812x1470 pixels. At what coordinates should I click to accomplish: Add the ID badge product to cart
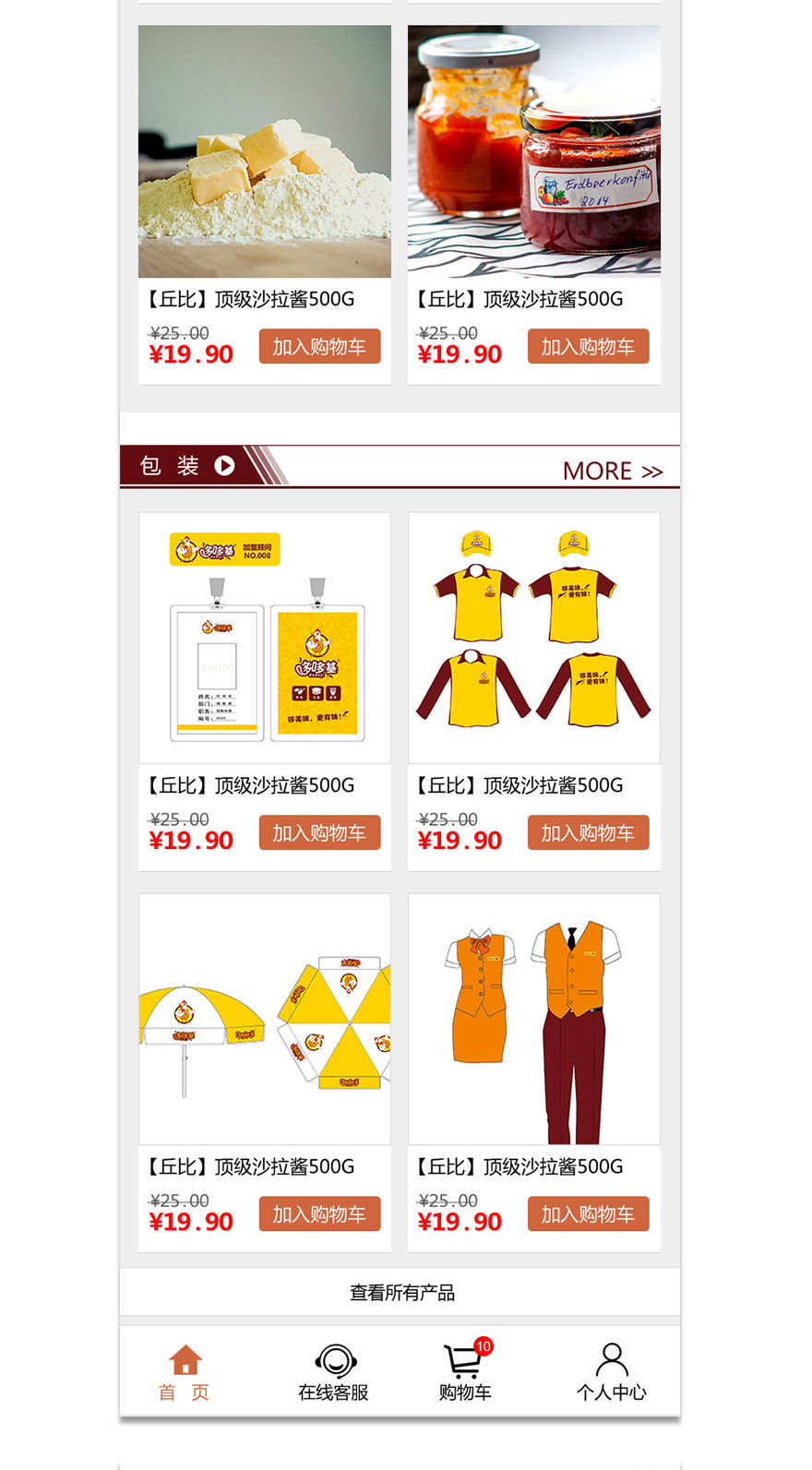click(x=319, y=833)
